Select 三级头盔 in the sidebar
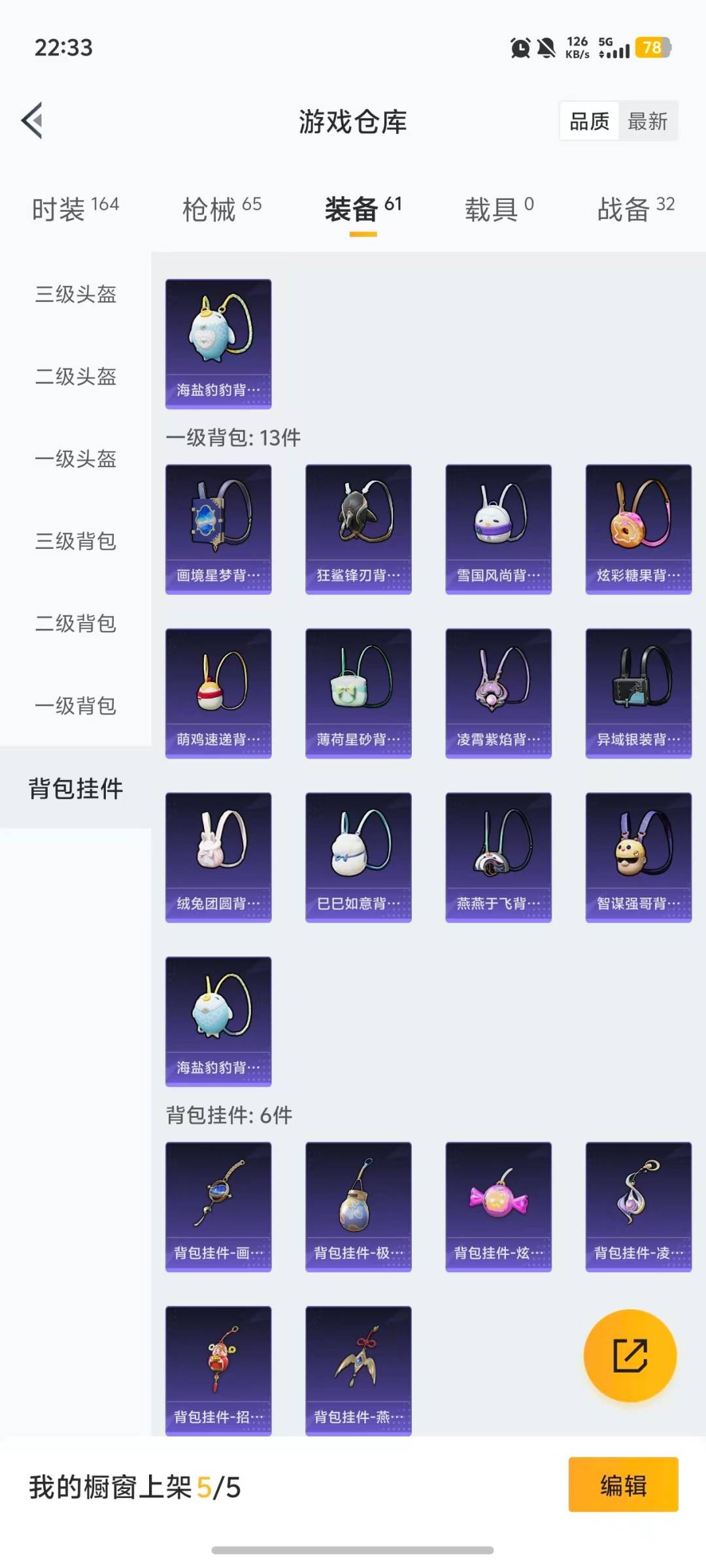Image resolution: width=706 pixels, height=1568 pixels. tap(74, 296)
